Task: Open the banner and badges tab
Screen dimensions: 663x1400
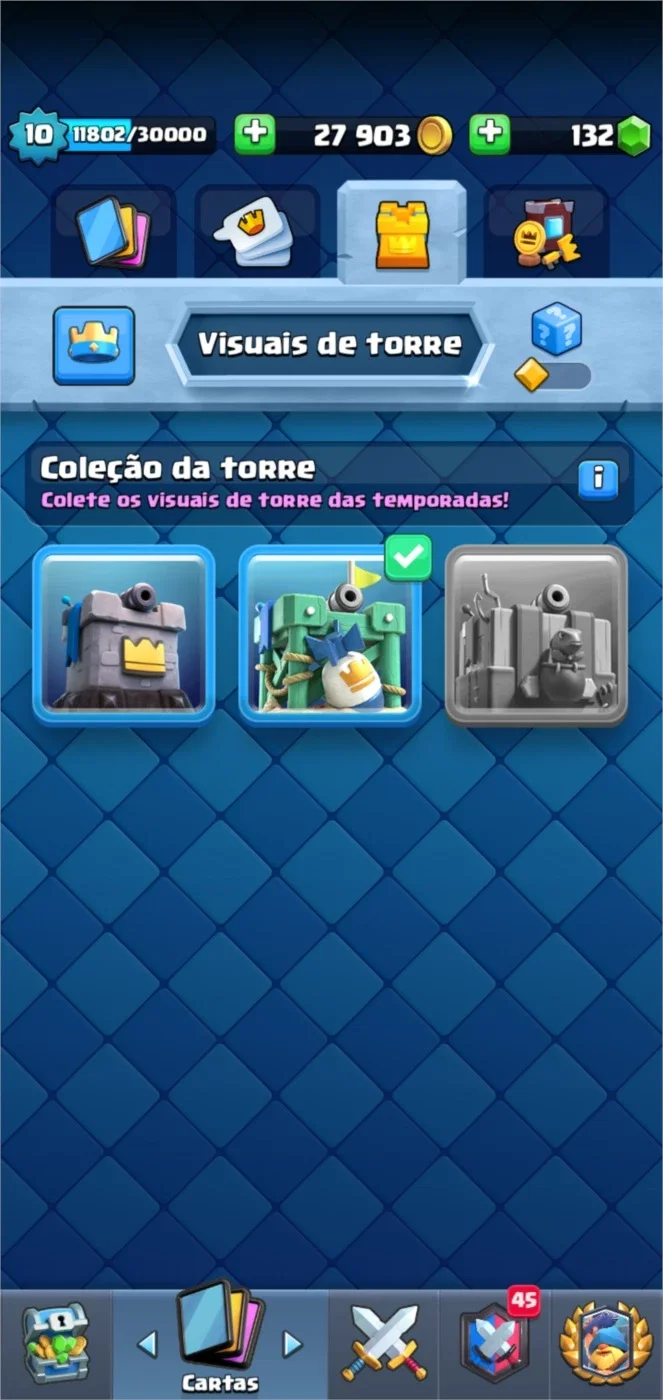Action: click(545, 232)
